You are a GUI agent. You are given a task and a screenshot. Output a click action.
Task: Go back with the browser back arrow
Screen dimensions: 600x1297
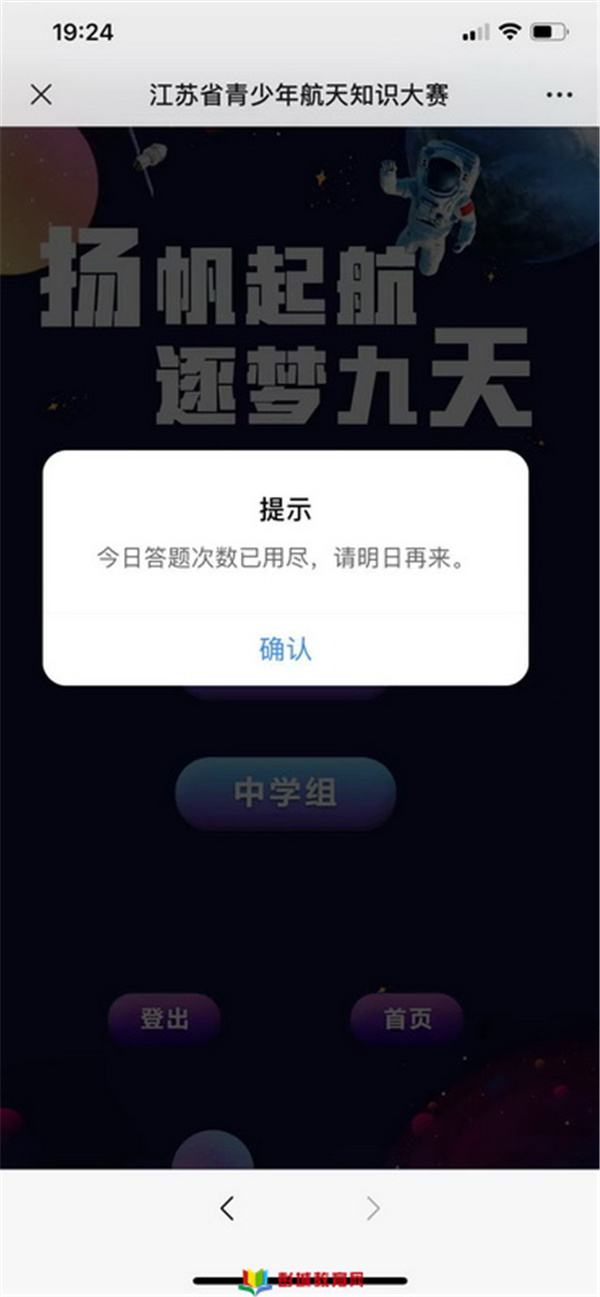[227, 1208]
